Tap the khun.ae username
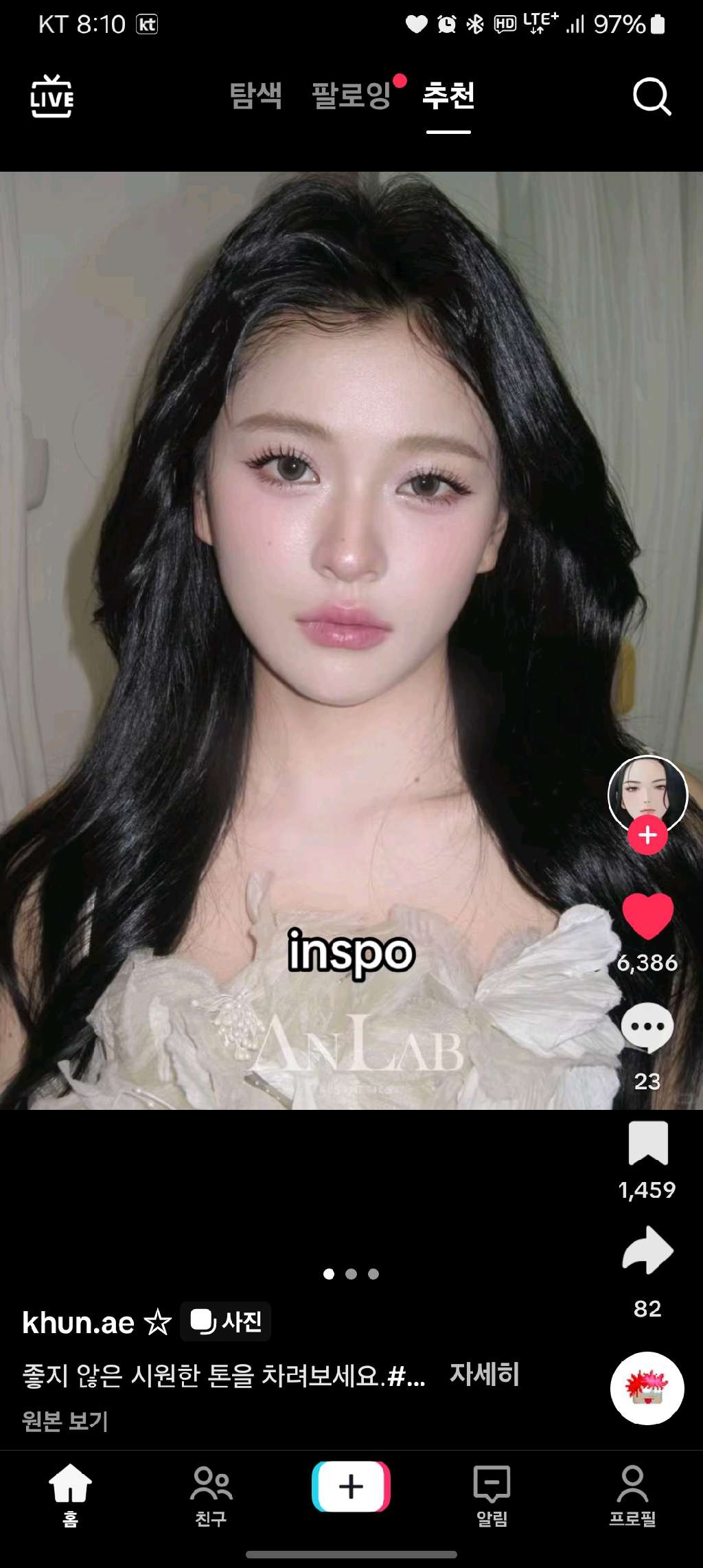The width and height of the screenshot is (703, 1568). 78,1323
